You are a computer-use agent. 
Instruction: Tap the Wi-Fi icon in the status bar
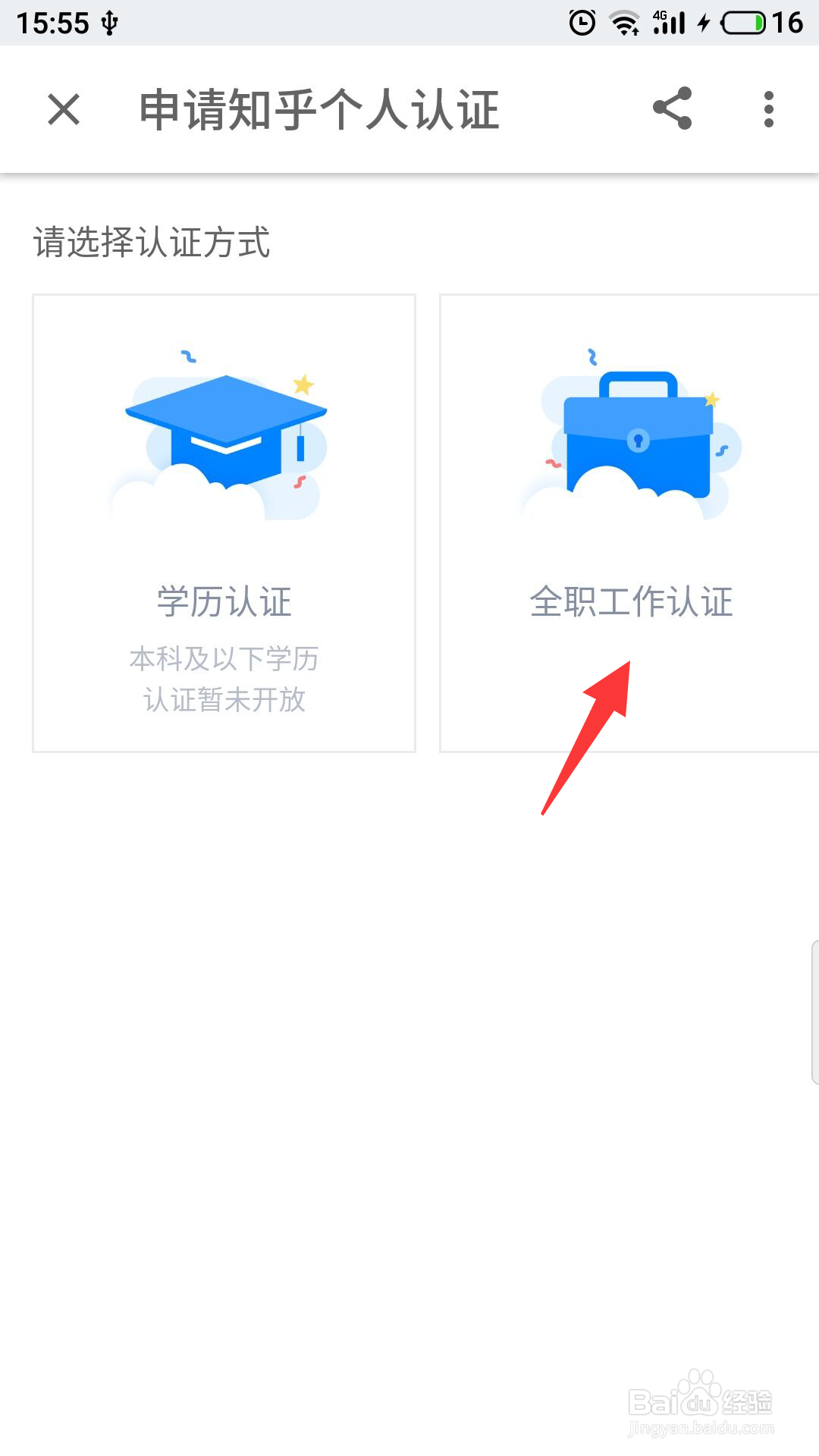point(623,23)
